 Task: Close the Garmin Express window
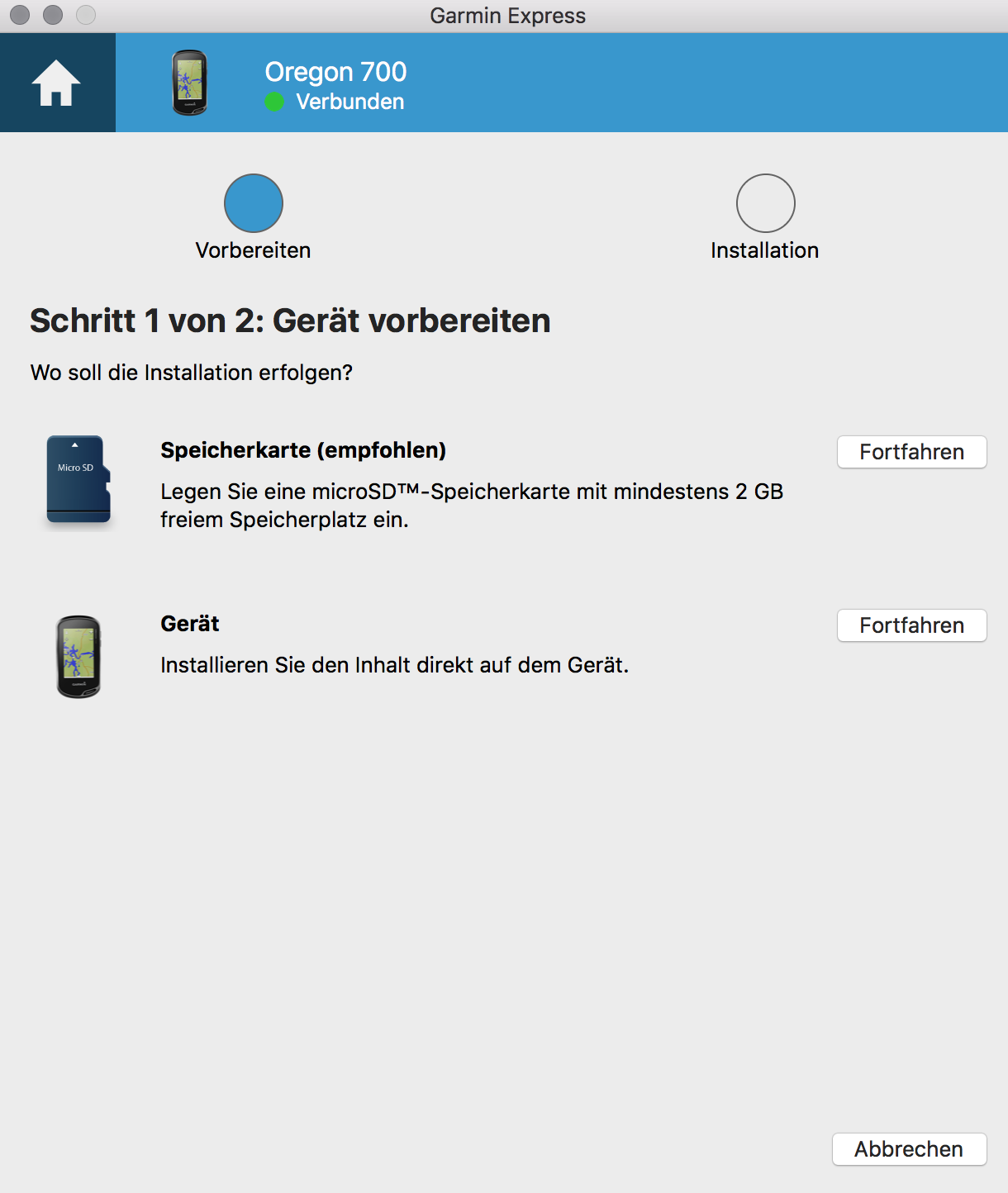20,15
